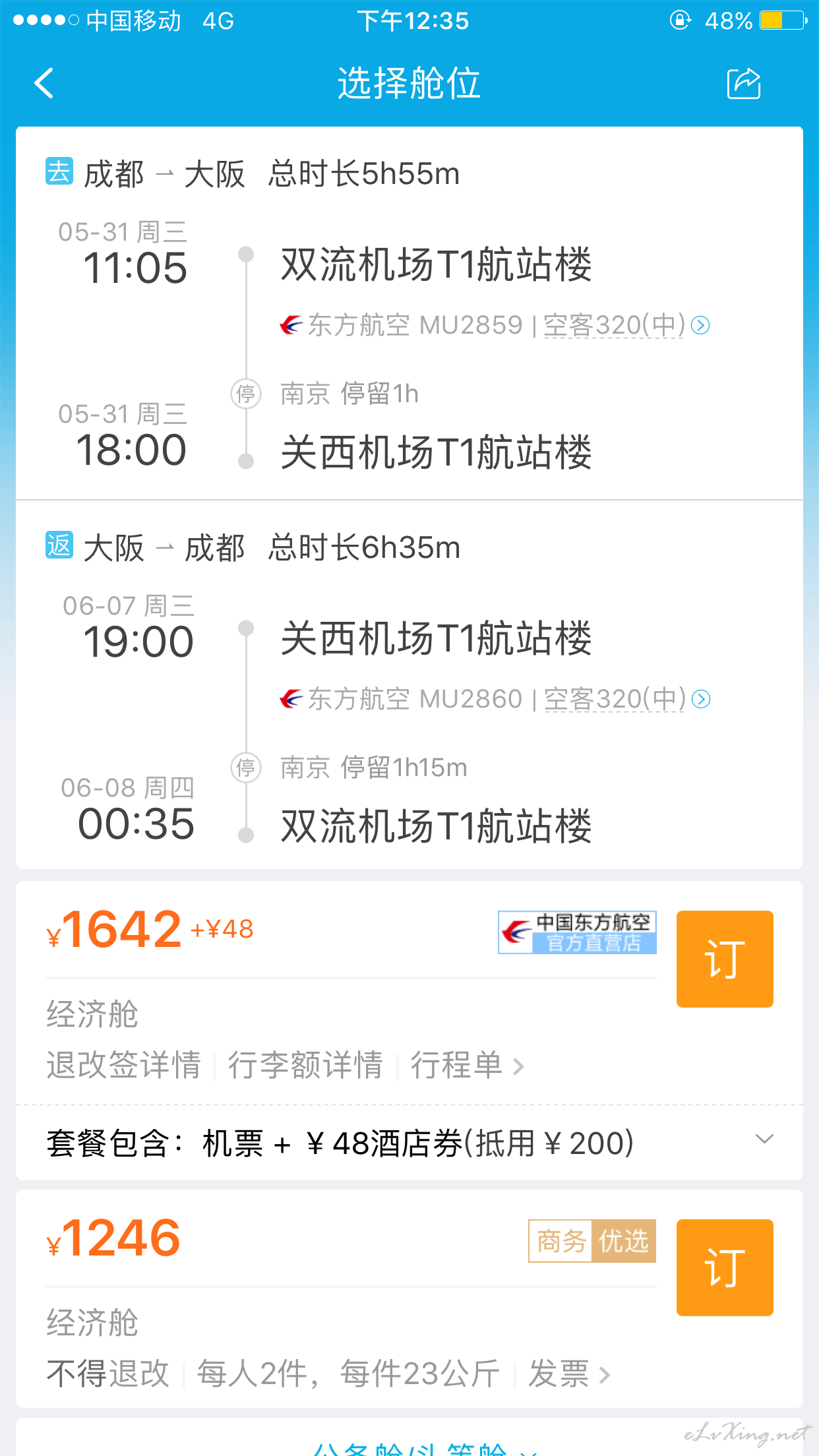Open refund and baggage rules for ¥1246 fare
Screen dimensions: 819x1456
point(328,1374)
